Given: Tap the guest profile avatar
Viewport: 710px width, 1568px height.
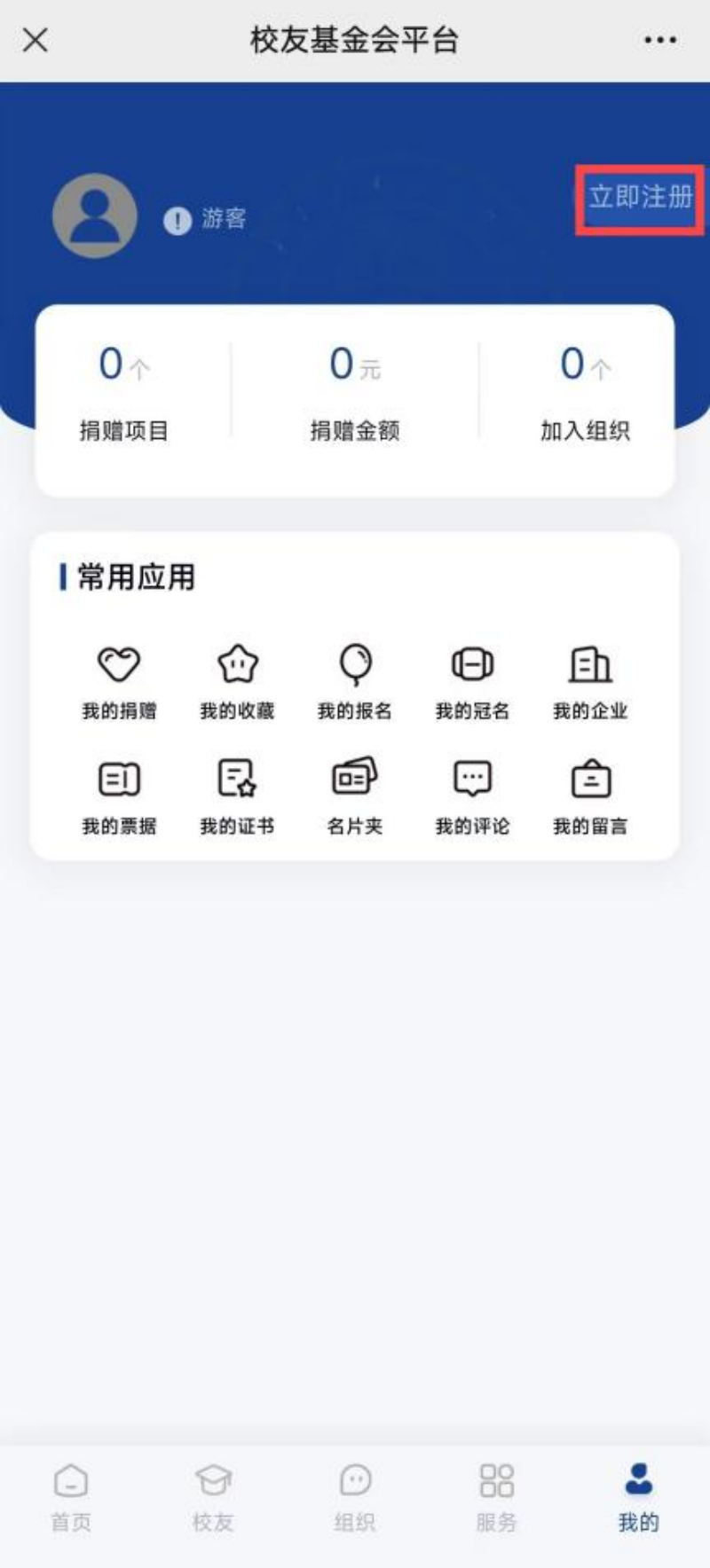Looking at the screenshot, I should pos(95,216).
